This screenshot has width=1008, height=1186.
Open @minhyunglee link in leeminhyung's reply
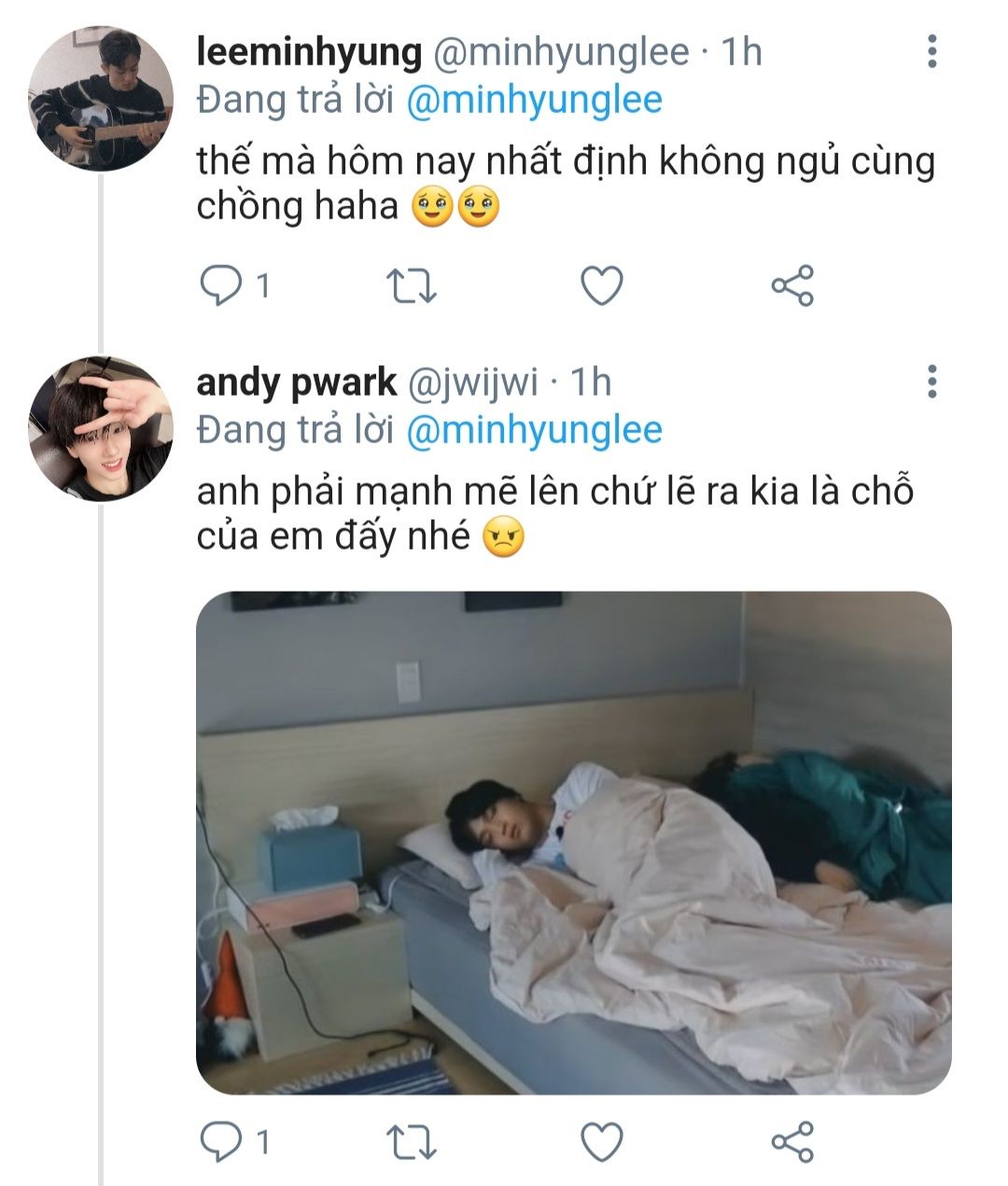tap(535, 100)
